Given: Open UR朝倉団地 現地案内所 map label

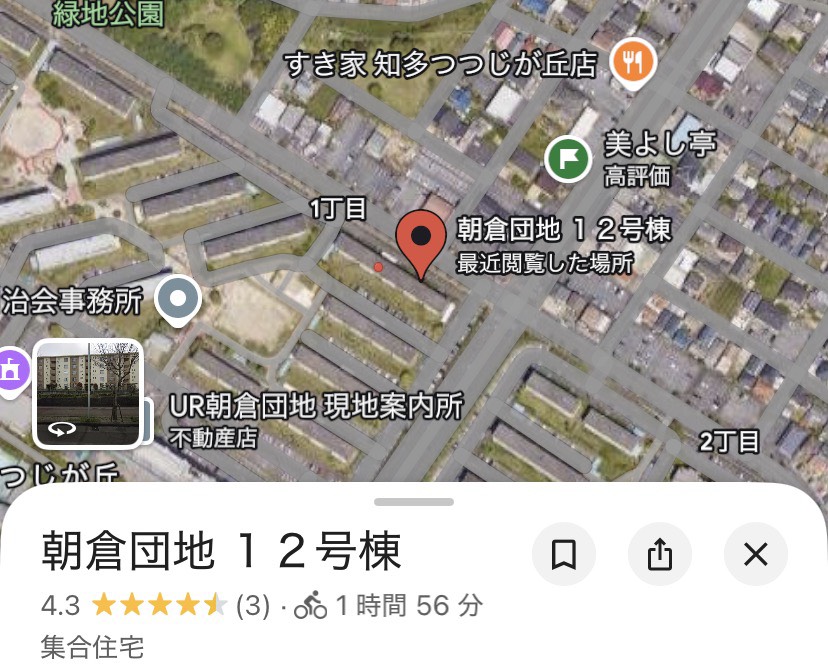Looking at the screenshot, I should pyautogui.click(x=316, y=407).
